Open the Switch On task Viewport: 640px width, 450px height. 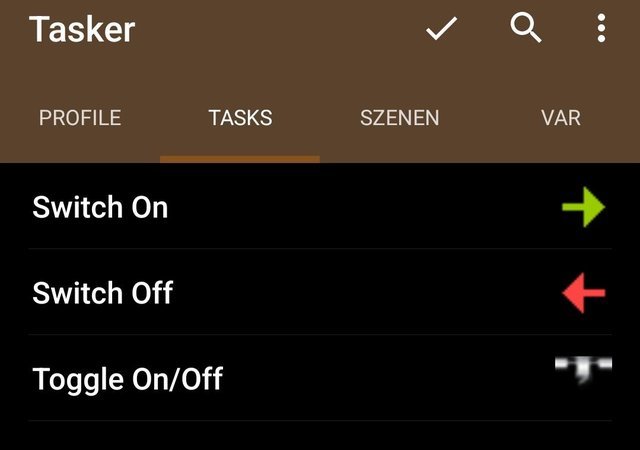(x=100, y=208)
